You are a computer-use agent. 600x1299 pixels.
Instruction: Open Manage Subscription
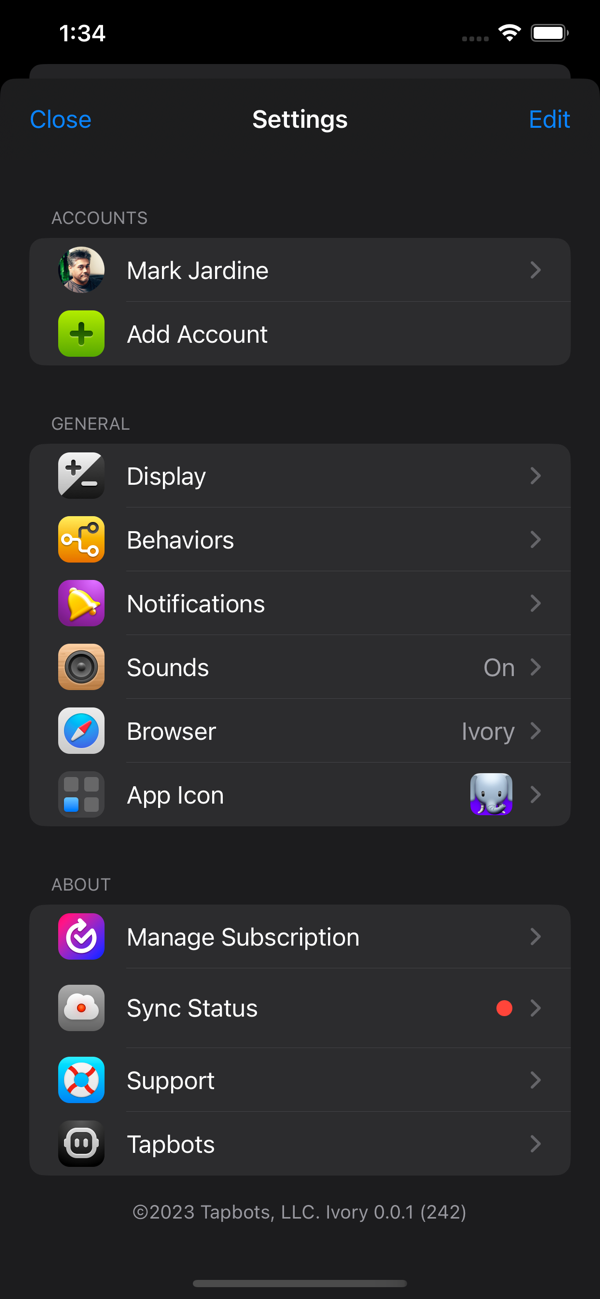pyautogui.click(x=300, y=937)
